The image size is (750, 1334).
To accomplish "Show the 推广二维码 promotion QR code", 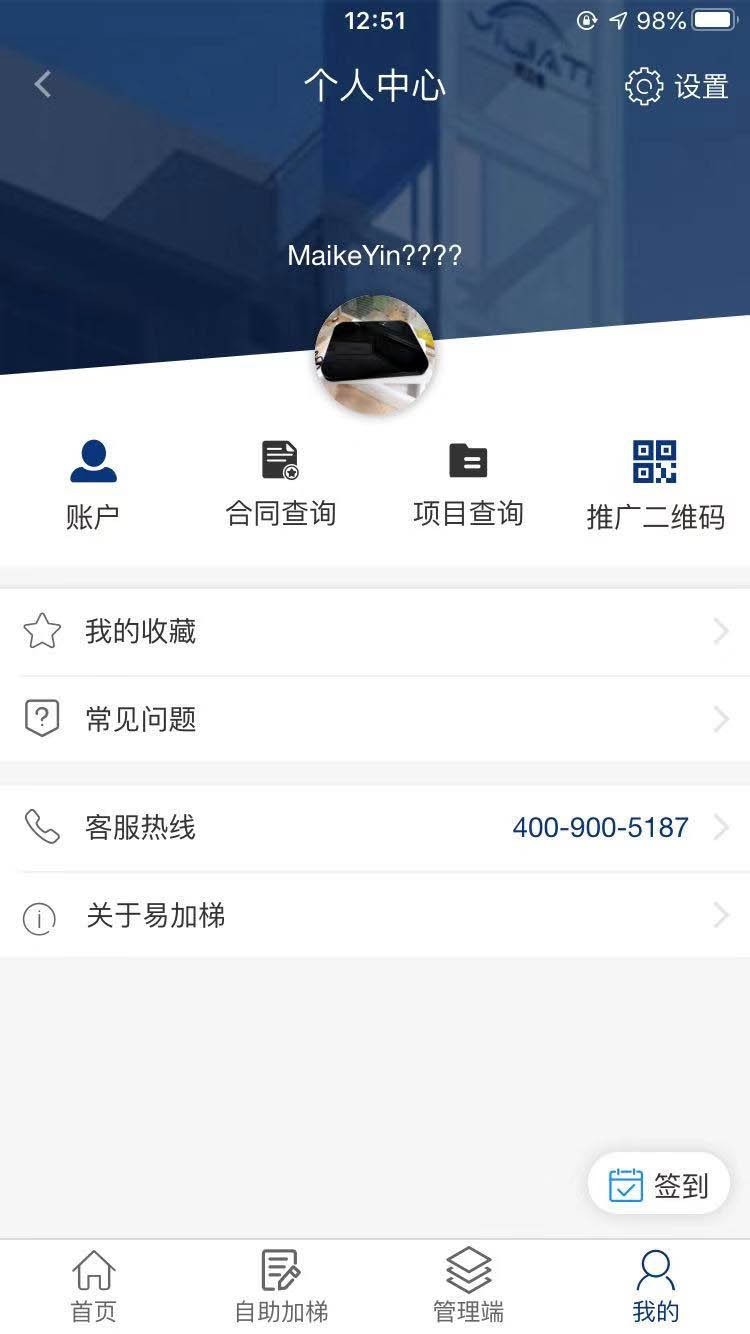I will pyautogui.click(x=655, y=485).
